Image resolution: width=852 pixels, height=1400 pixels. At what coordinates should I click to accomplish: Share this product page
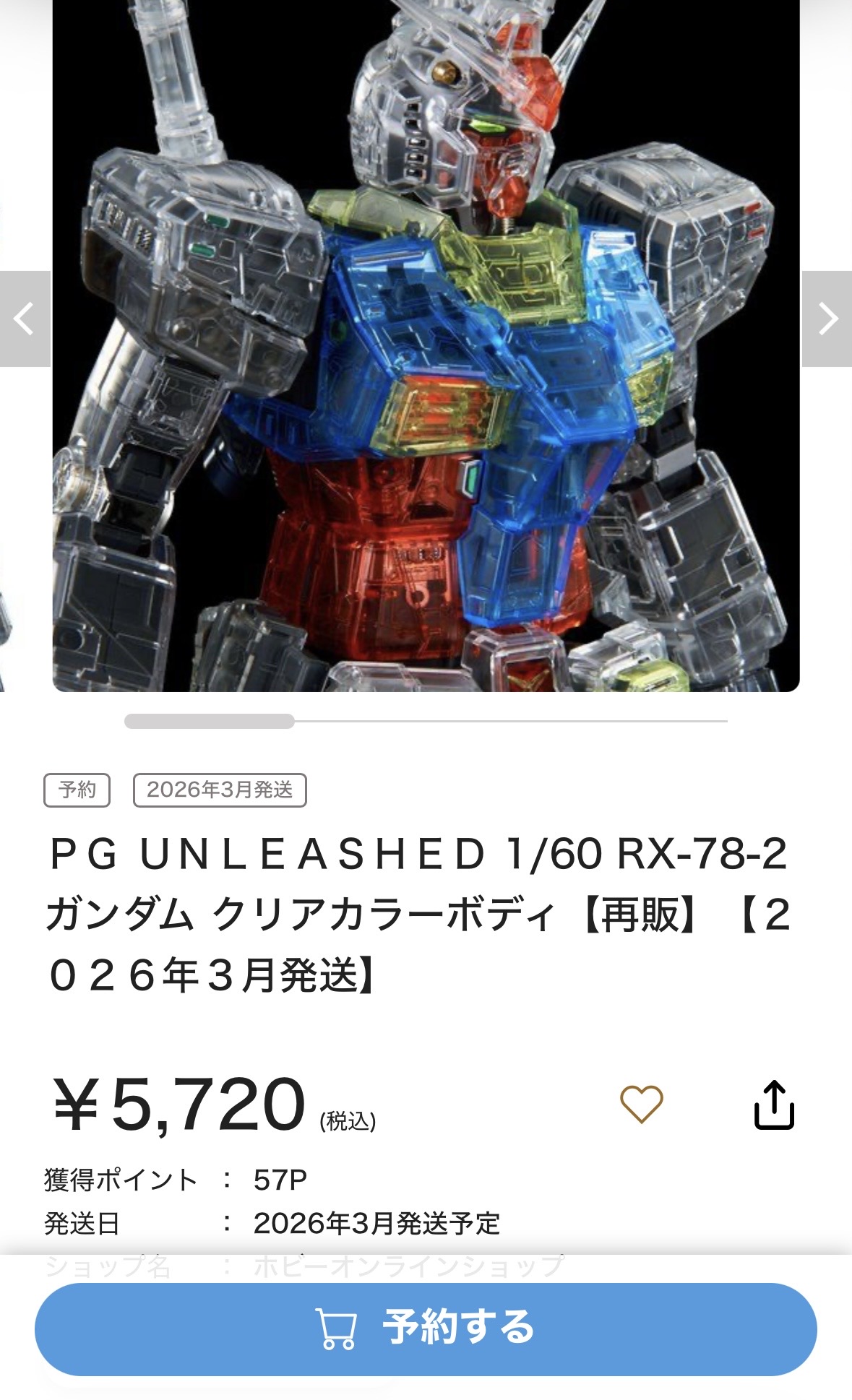pos(774,1104)
